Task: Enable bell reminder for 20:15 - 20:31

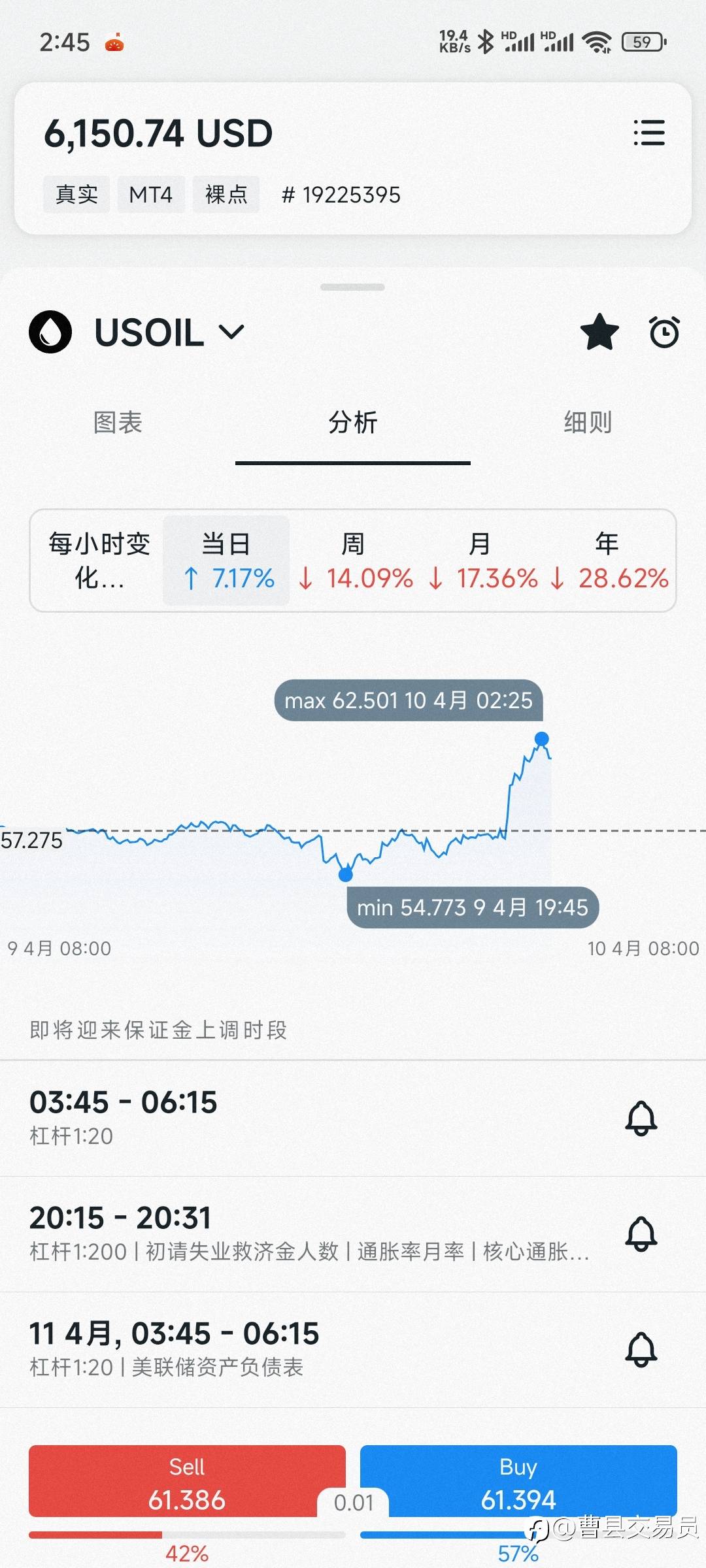Action: click(641, 1233)
